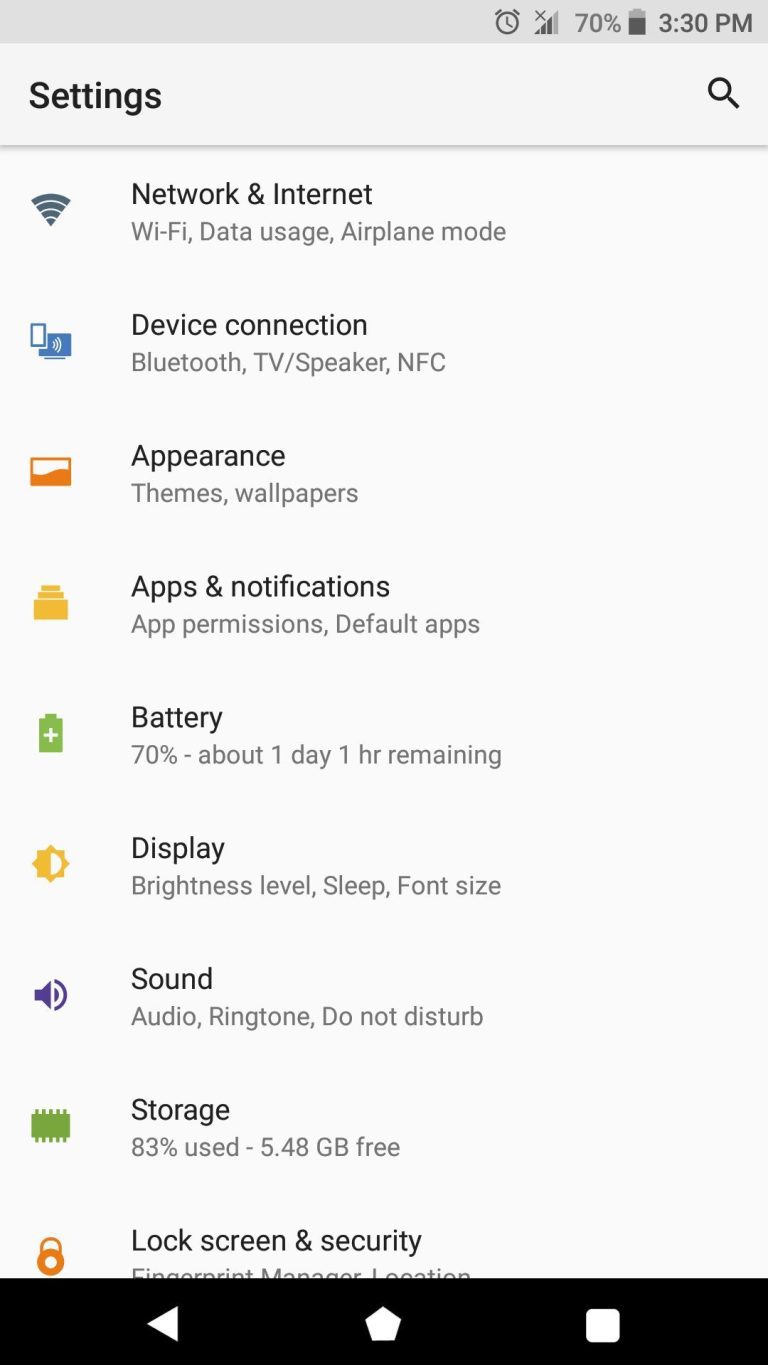Check the battery level indicator in status bar

tap(637, 22)
